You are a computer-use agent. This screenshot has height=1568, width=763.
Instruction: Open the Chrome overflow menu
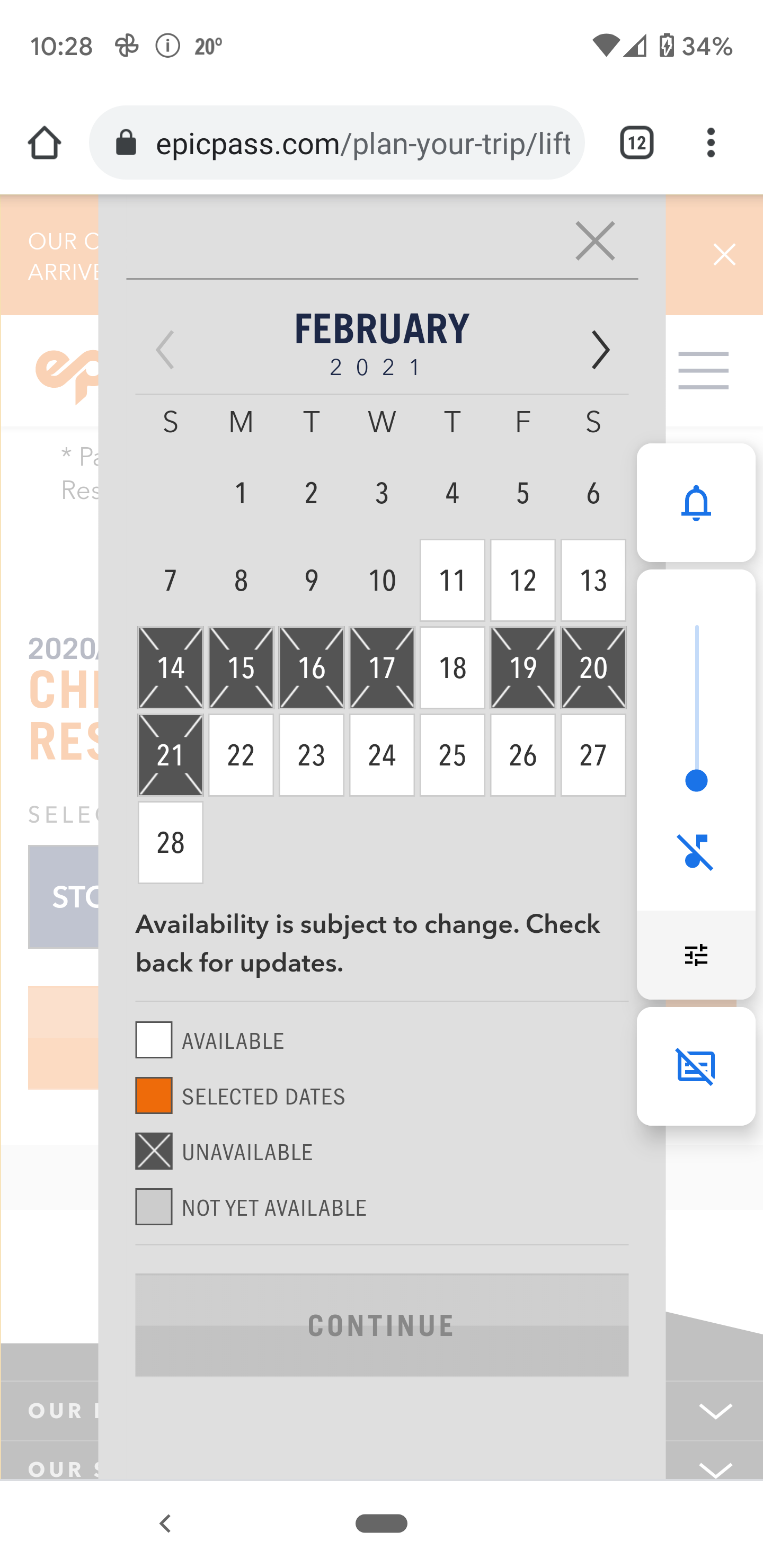tap(711, 143)
